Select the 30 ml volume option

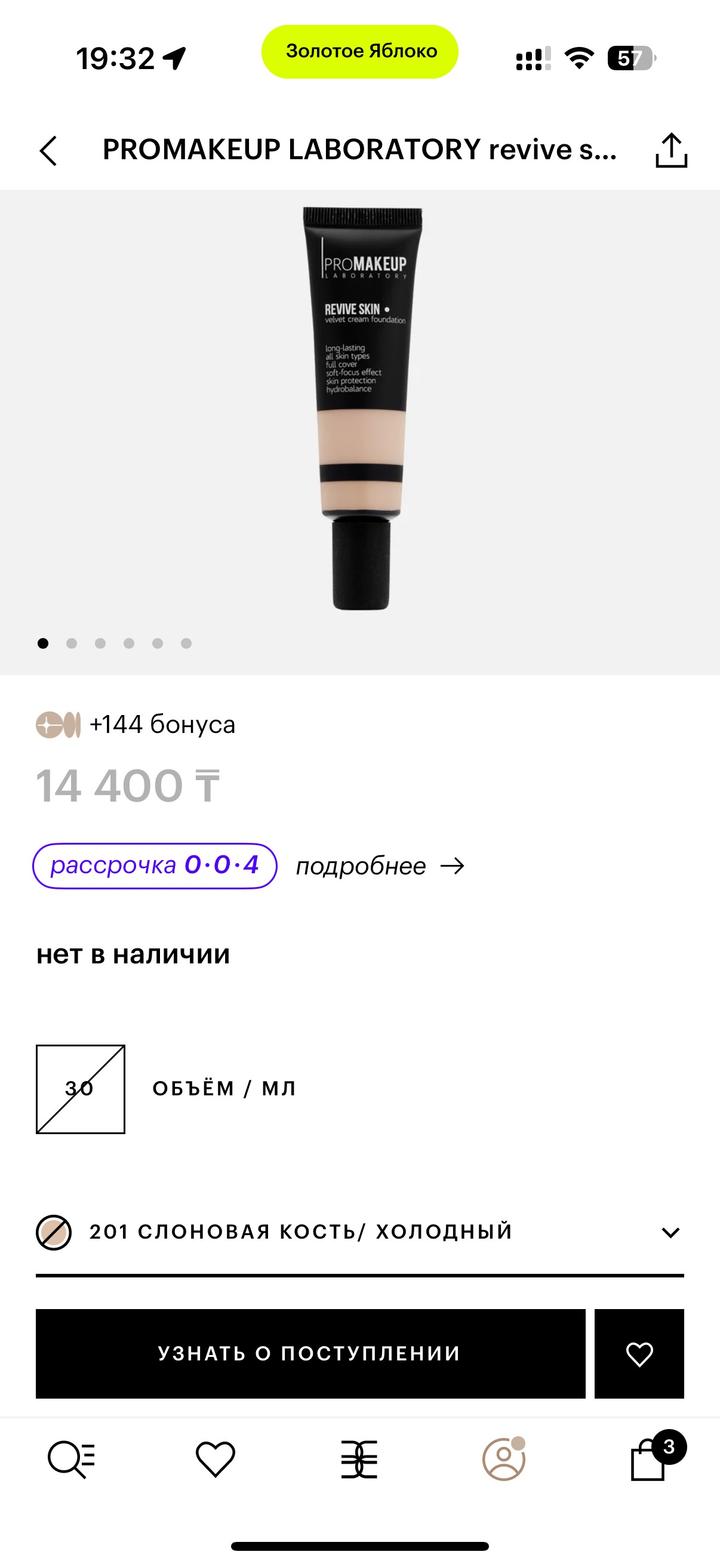tap(80, 1089)
